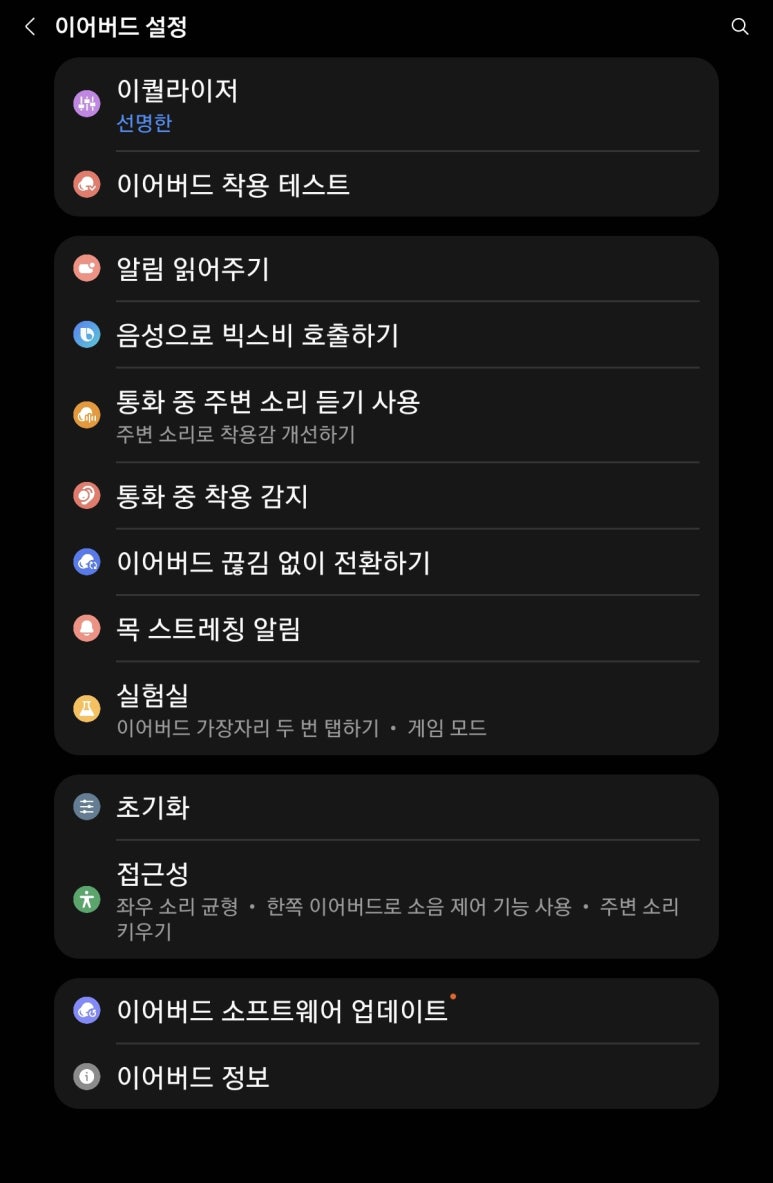
Task: Open 이어버드 소프트웨어 업데이트
Action: pos(386,1011)
